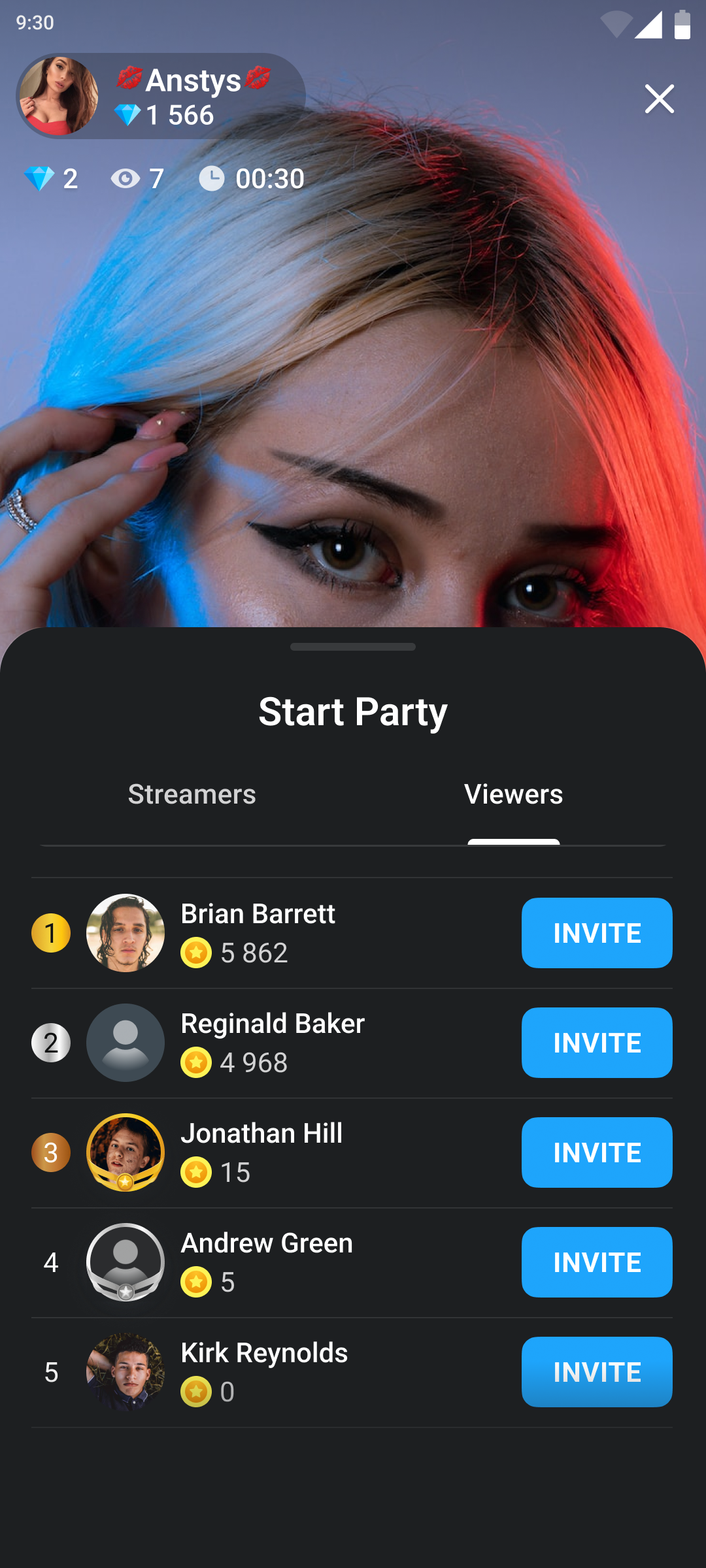Switch to the Streamers tab
This screenshot has width=706, height=1568.
tap(192, 794)
